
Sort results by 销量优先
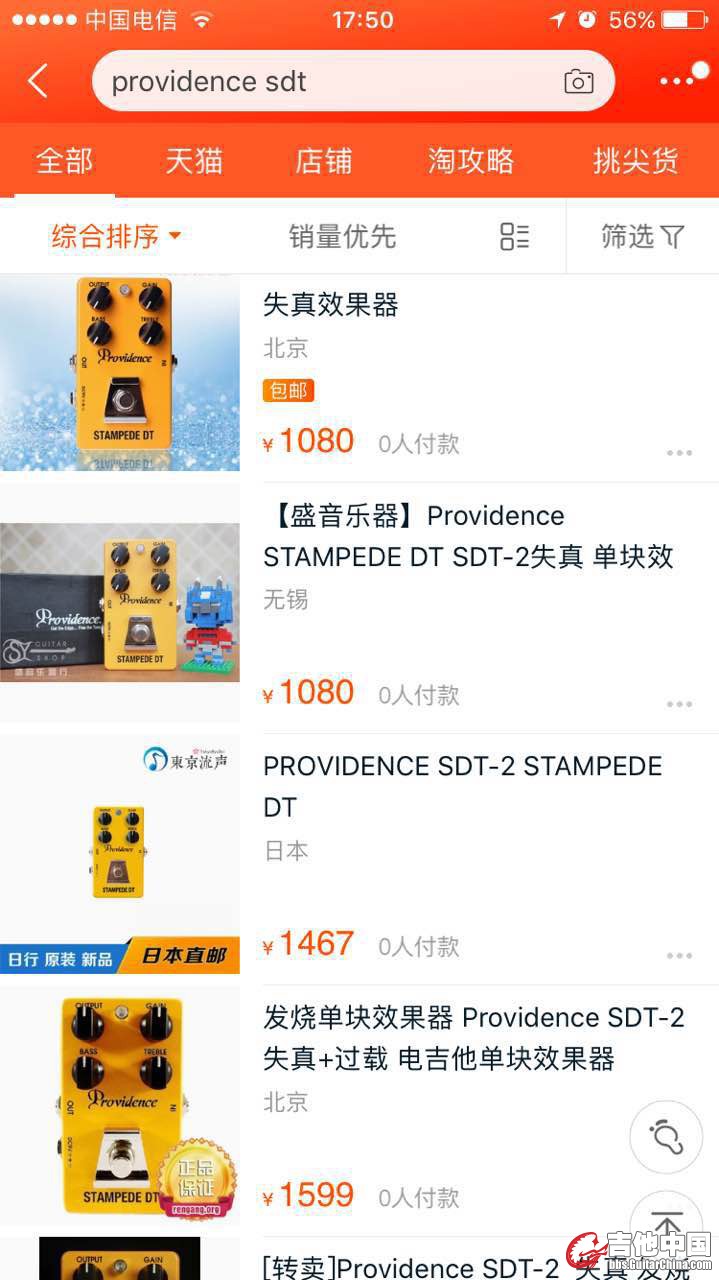point(342,236)
